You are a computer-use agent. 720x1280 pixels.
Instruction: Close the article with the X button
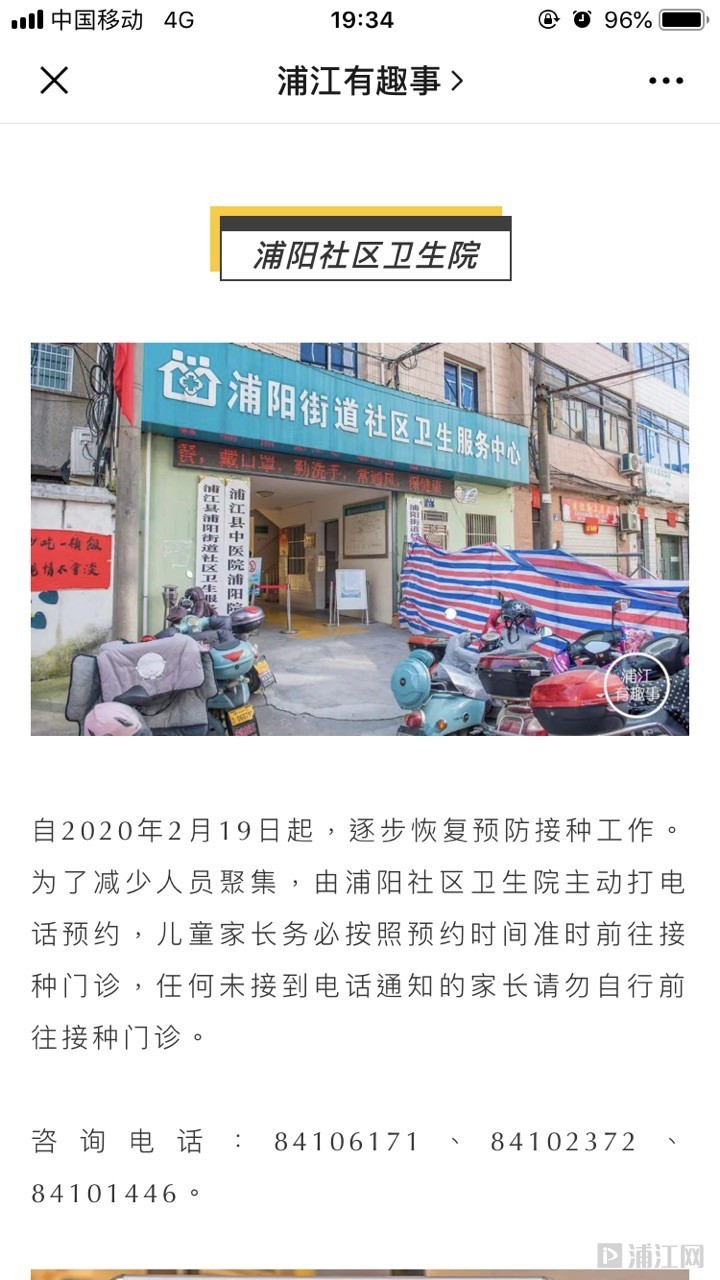pyautogui.click(x=54, y=81)
